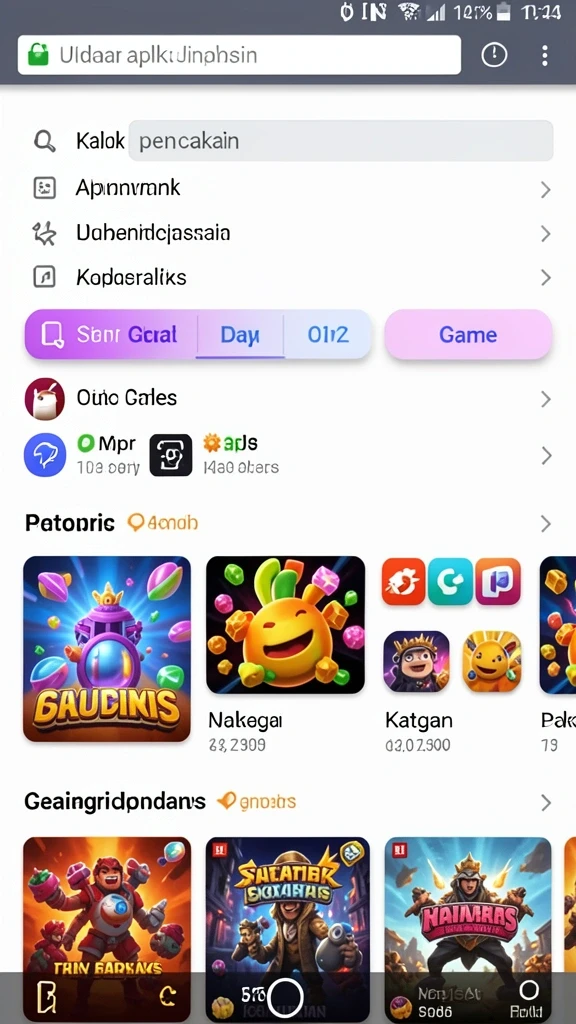
Task: Tap the circular alert icon in the address bar
Action: [494, 56]
